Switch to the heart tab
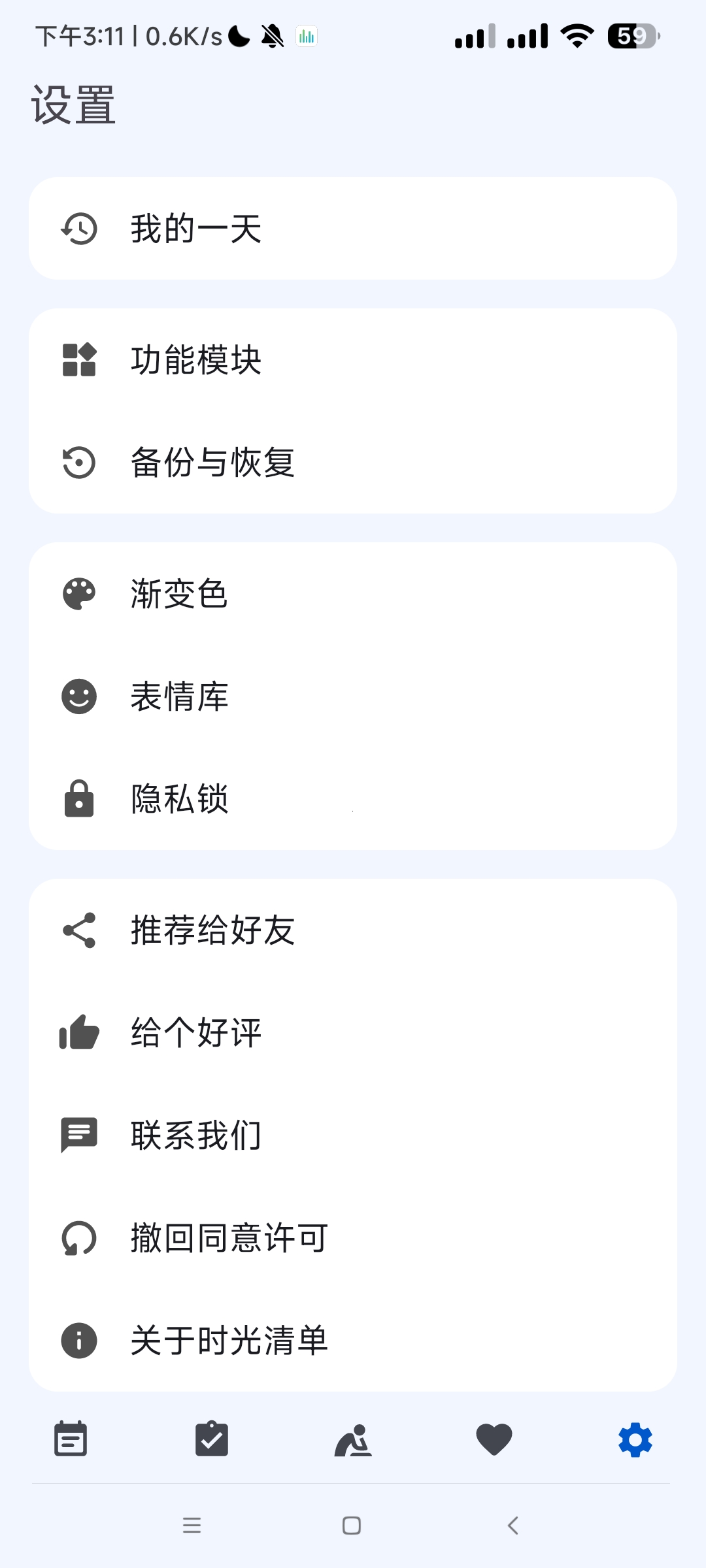 click(x=494, y=1439)
